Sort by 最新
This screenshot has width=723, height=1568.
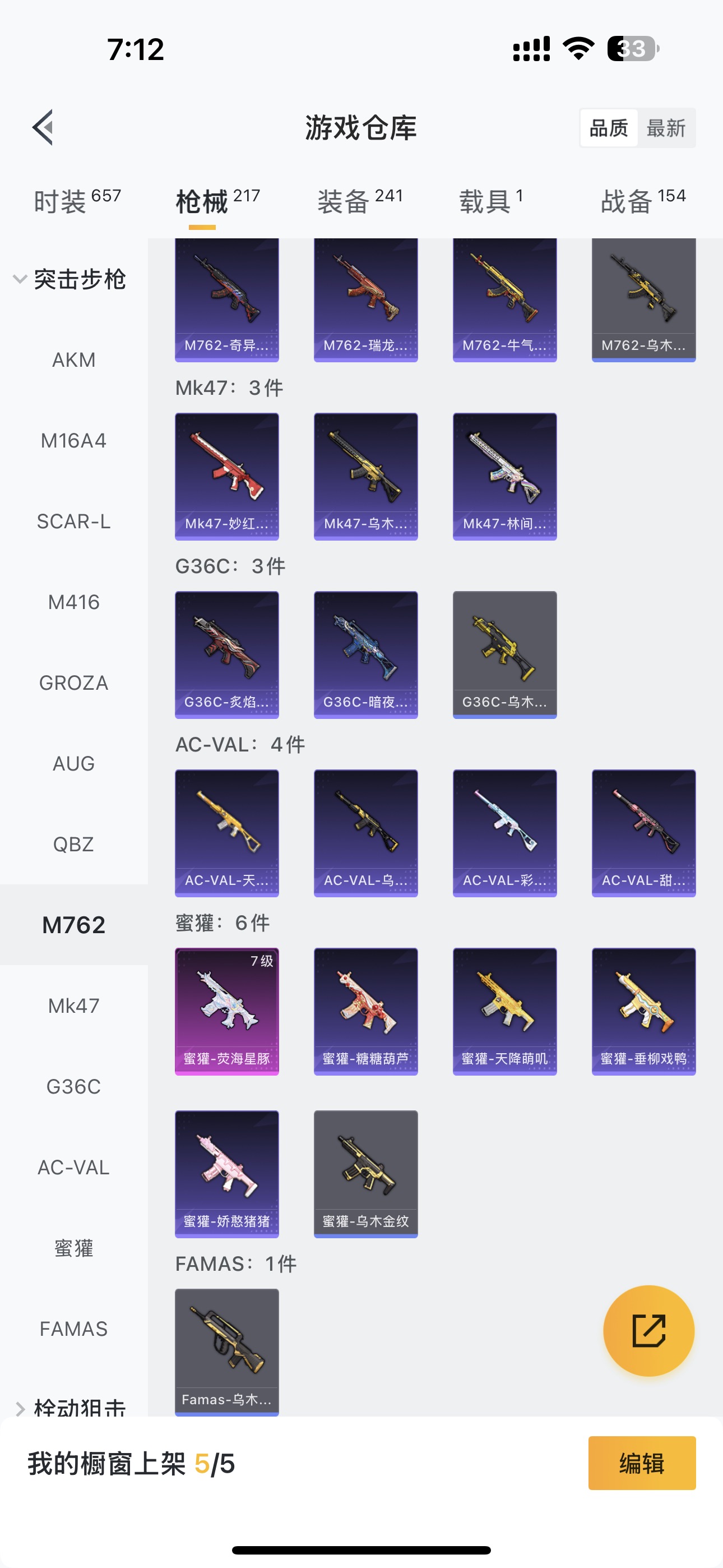pos(666,128)
